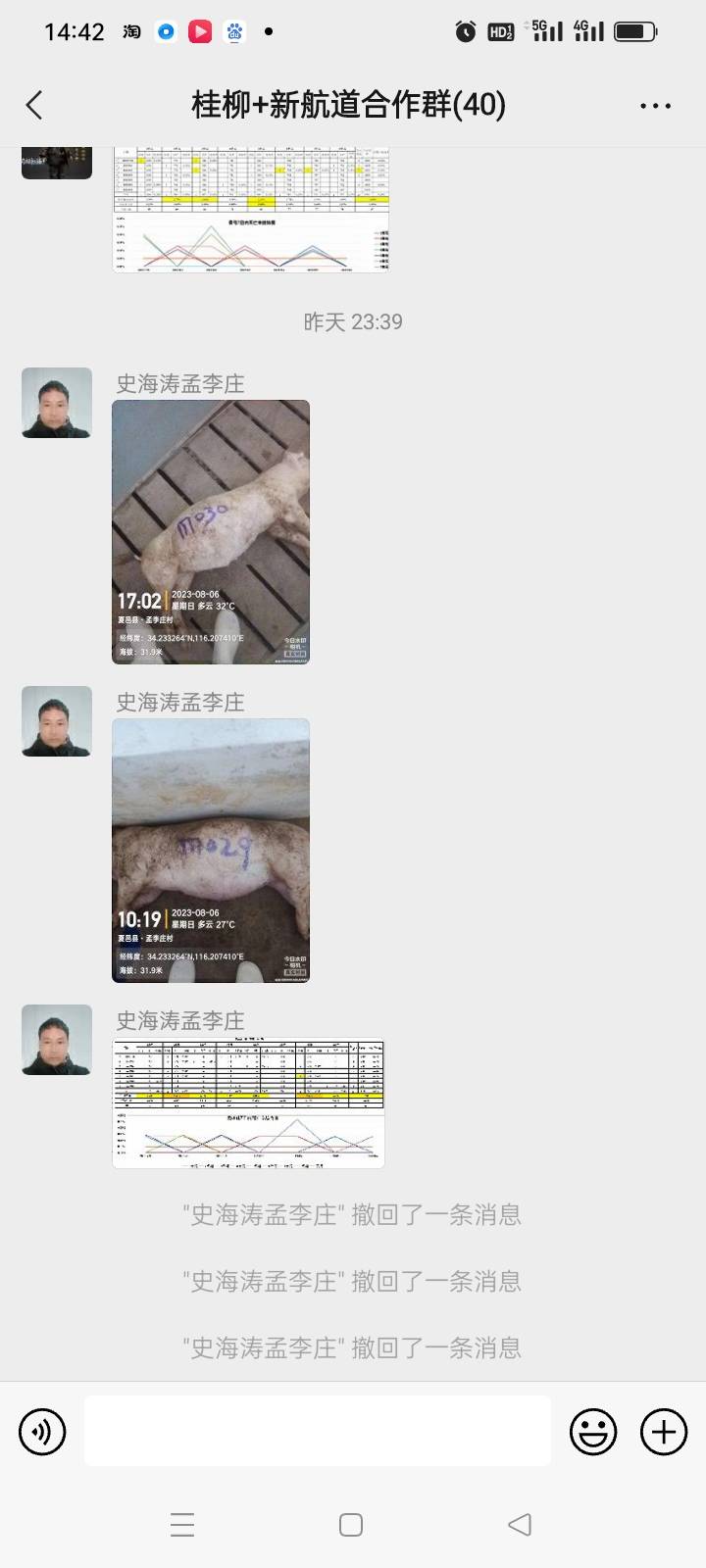
Task: Open the partially visible spreadsheet image at the top of the chat
Action: 251,210
